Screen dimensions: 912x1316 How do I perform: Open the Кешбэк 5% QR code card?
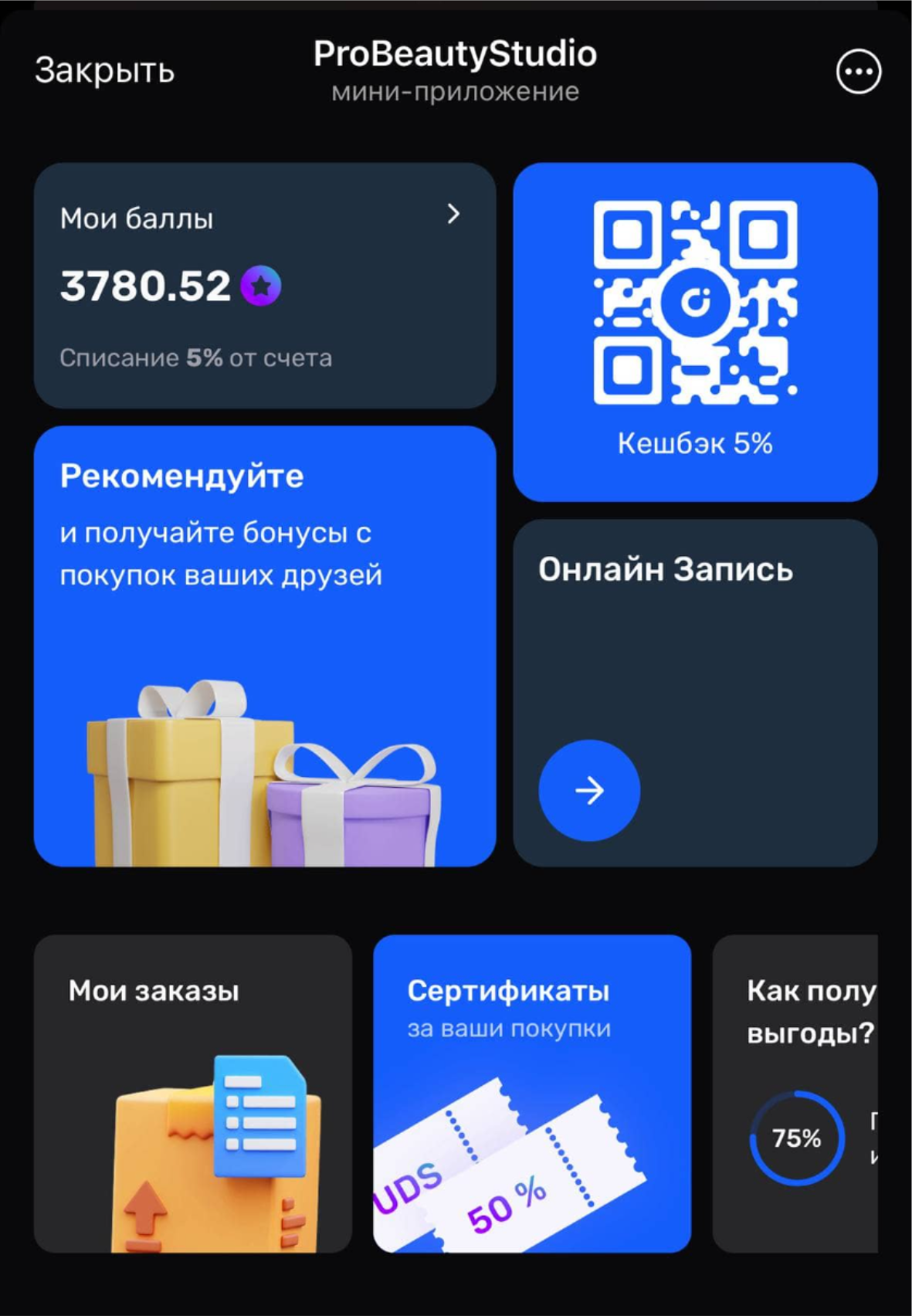[694, 331]
